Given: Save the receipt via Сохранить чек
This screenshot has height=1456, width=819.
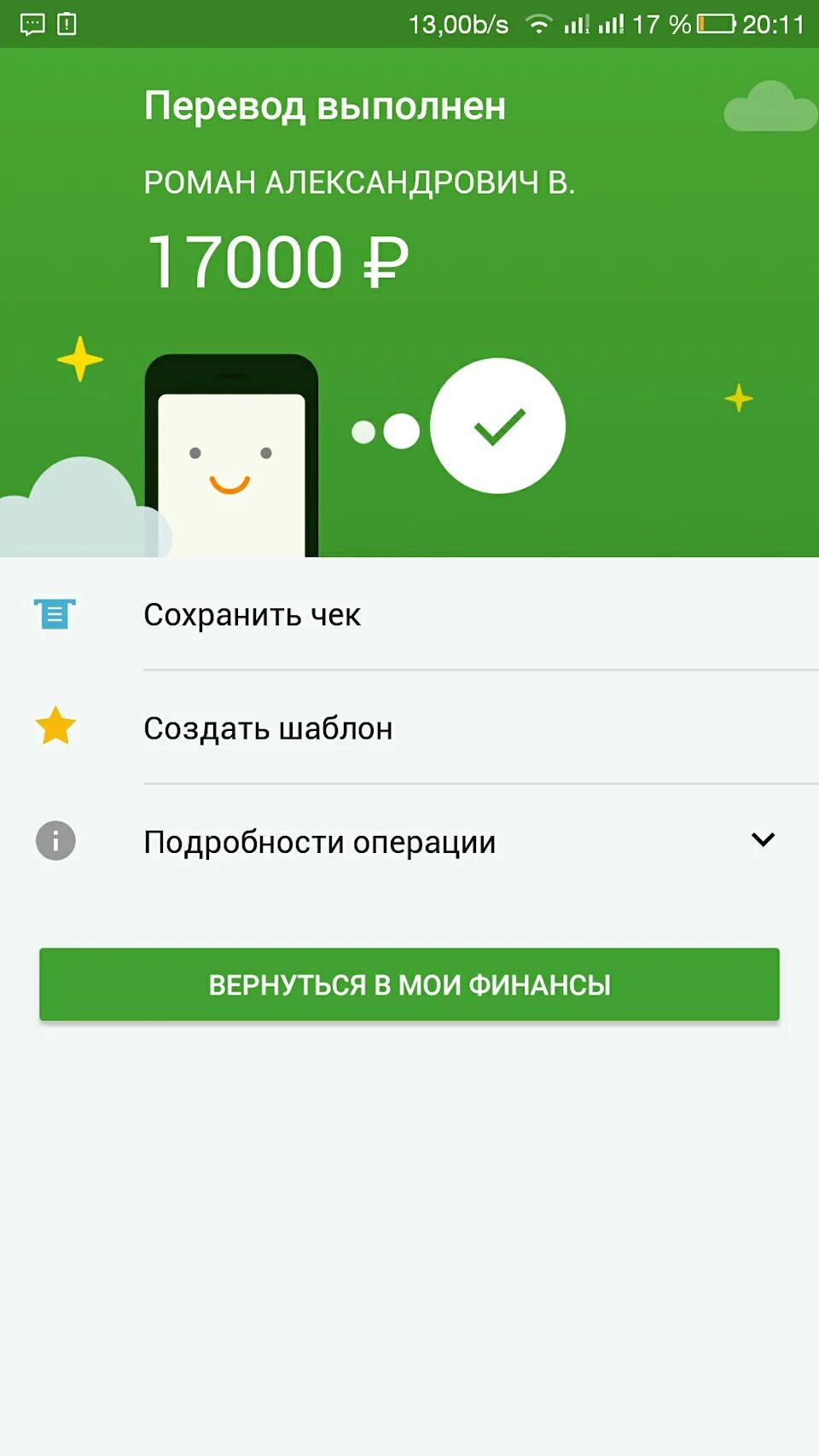Looking at the screenshot, I should click(409, 614).
